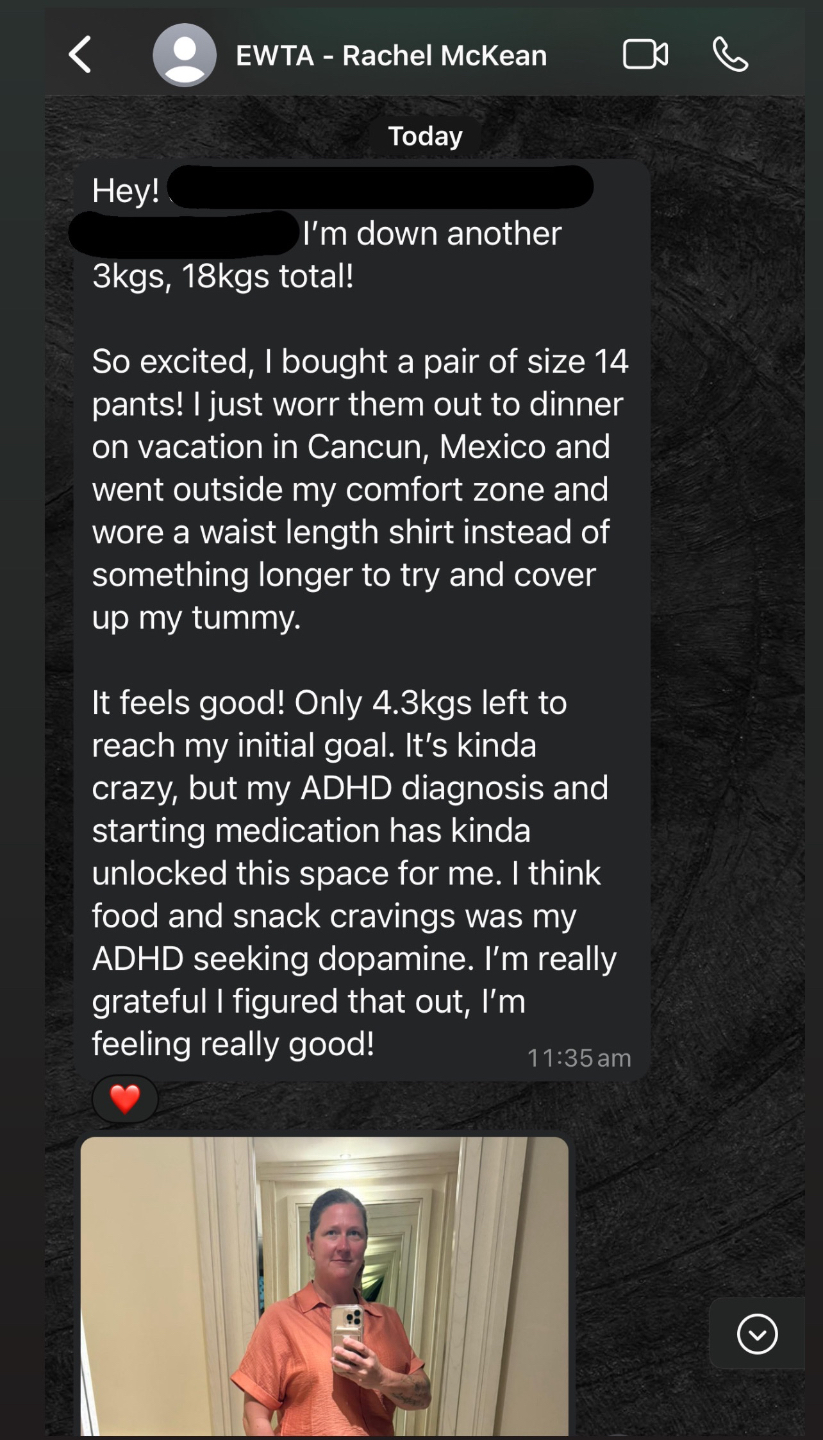Viewport: 823px width, 1440px height.
Task: Start a voice call with this contact
Action: tap(730, 55)
